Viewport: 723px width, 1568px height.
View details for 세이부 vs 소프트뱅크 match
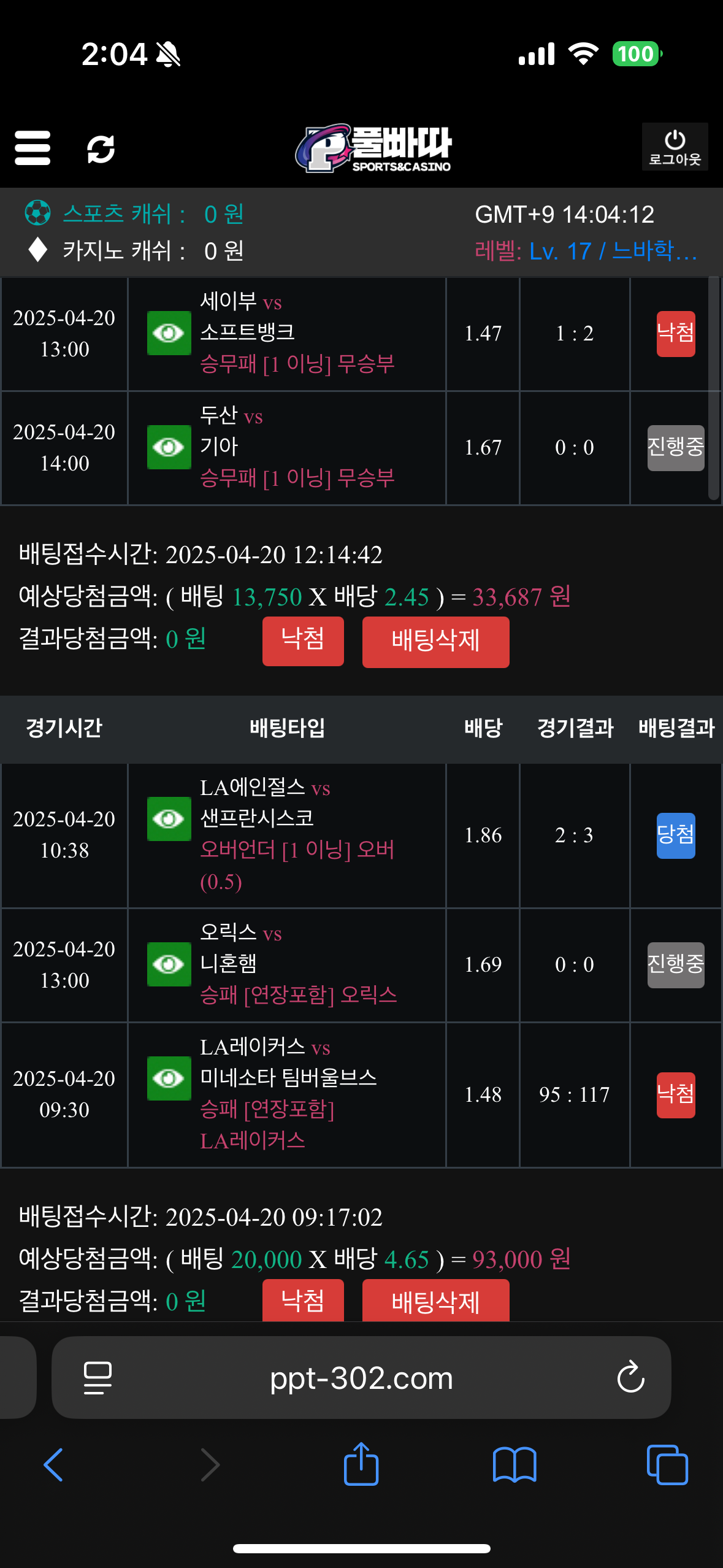pos(169,333)
